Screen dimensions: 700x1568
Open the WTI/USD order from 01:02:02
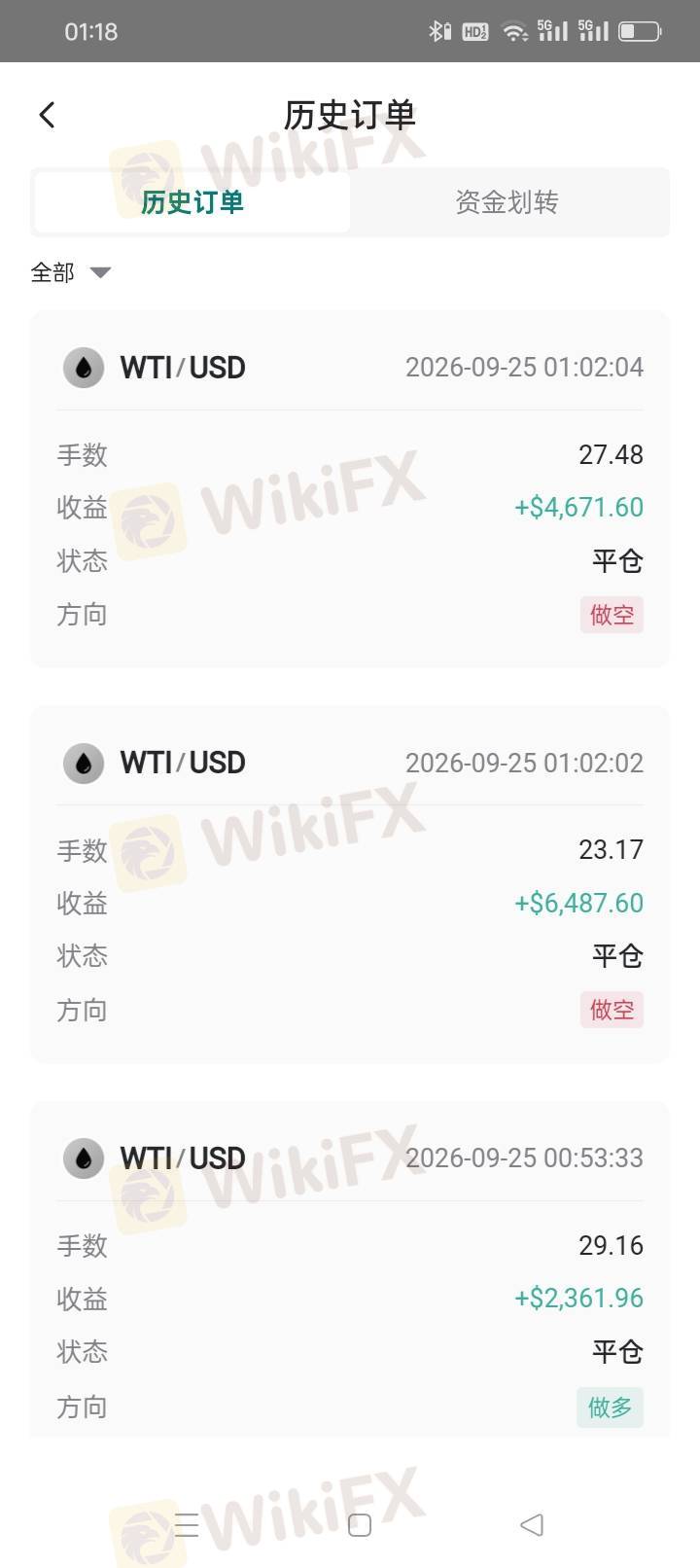click(350, 884)
